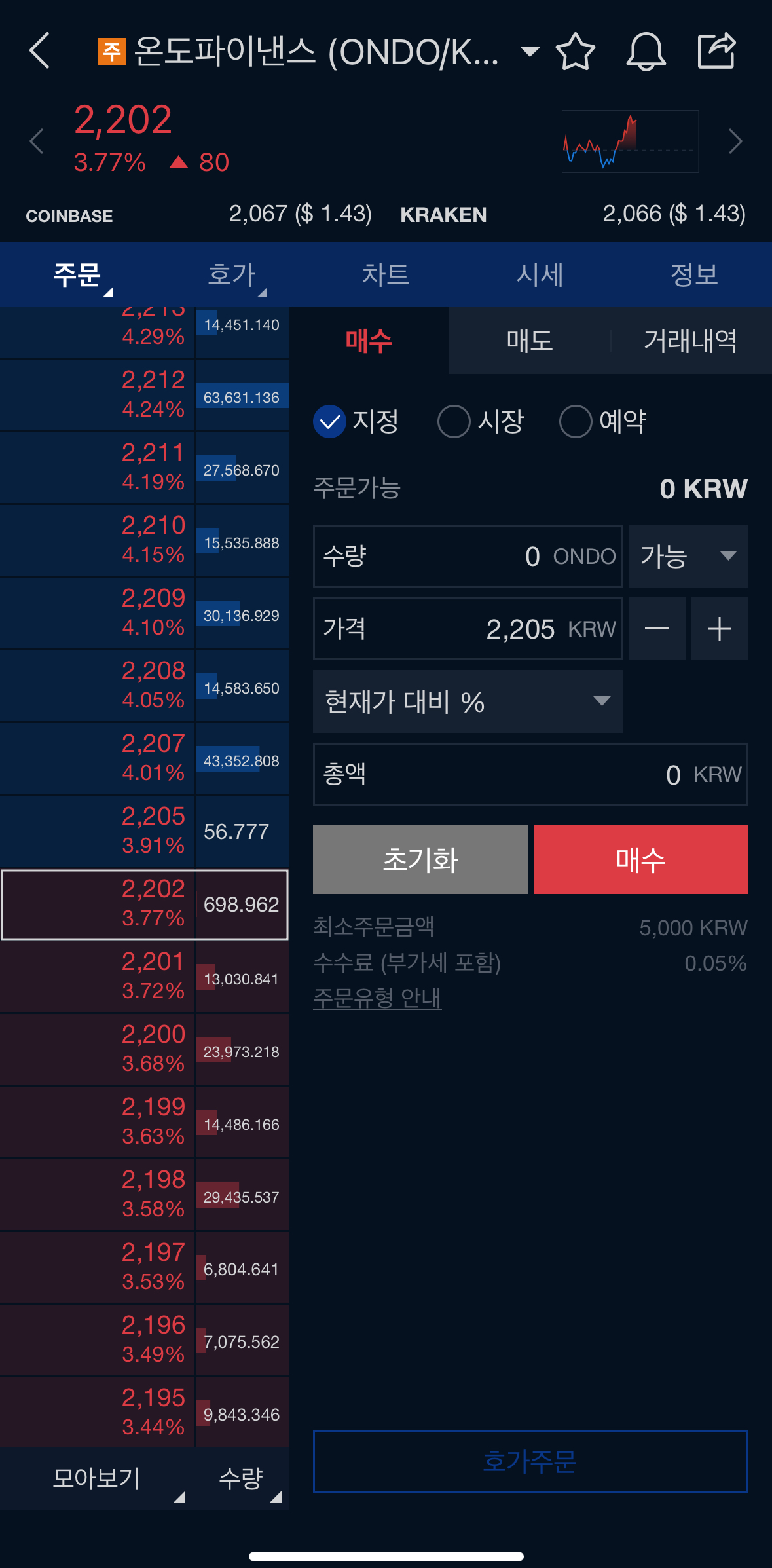Decrease price with the minus button

coord(656,629)
